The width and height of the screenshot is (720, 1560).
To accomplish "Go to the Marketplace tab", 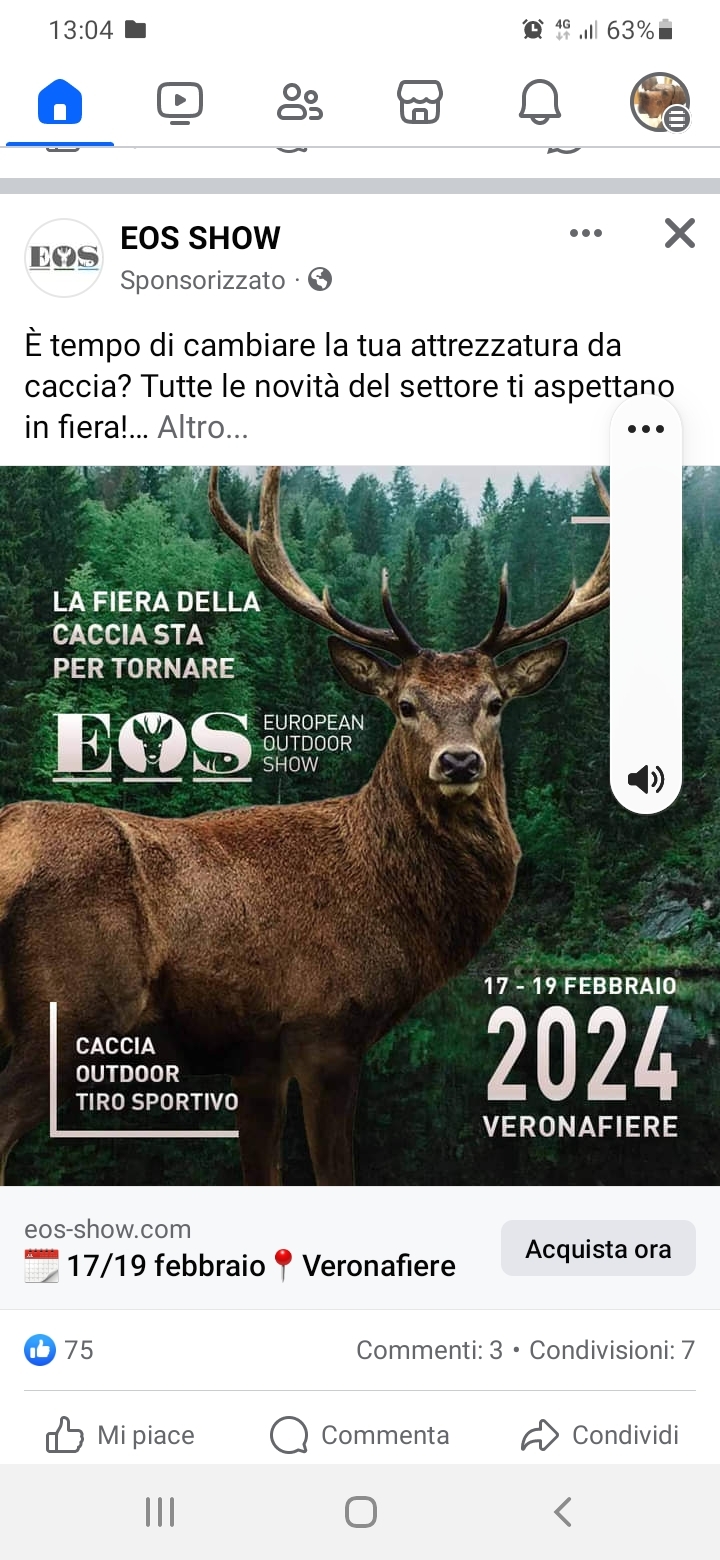I will click(x=420, y=103).
